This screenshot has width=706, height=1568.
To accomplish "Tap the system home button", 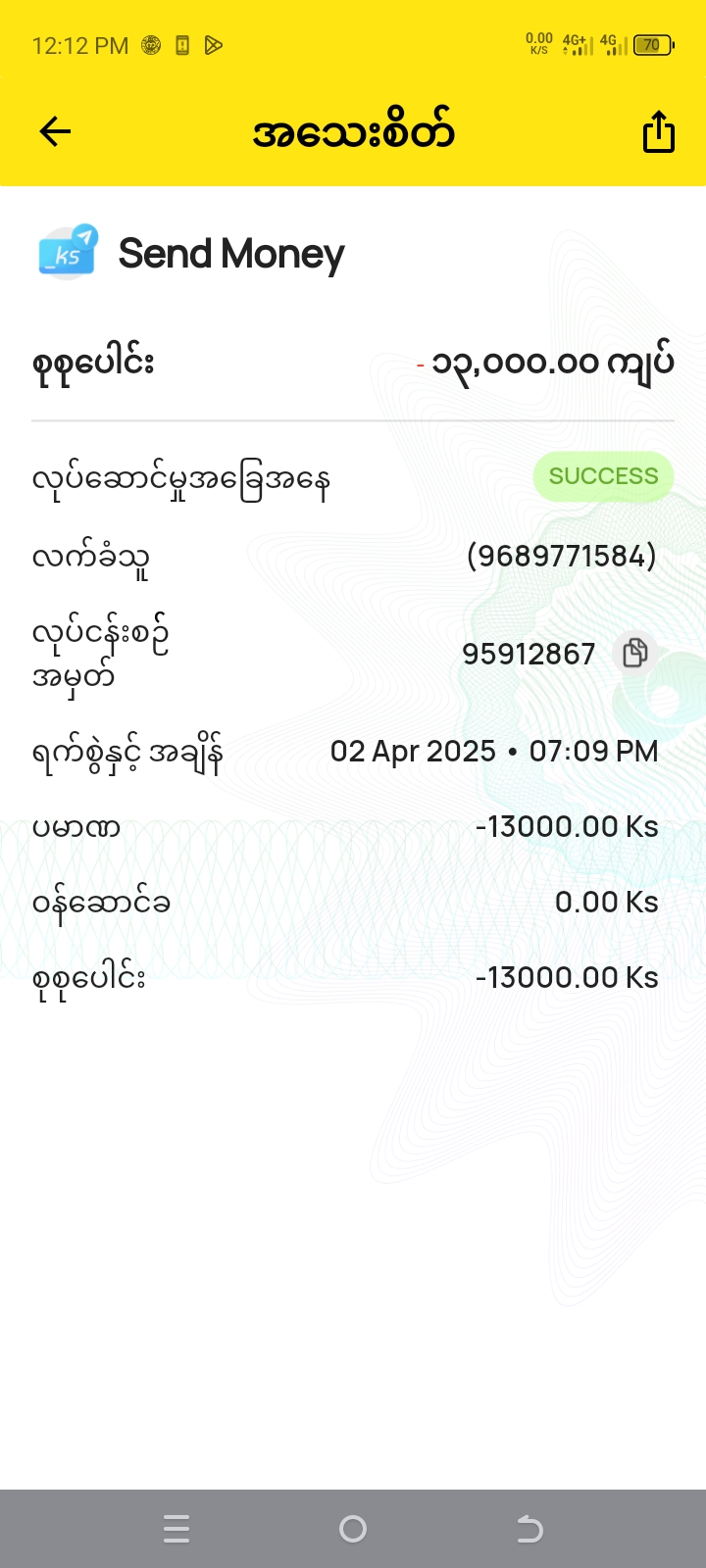I will click(353, 1529).
